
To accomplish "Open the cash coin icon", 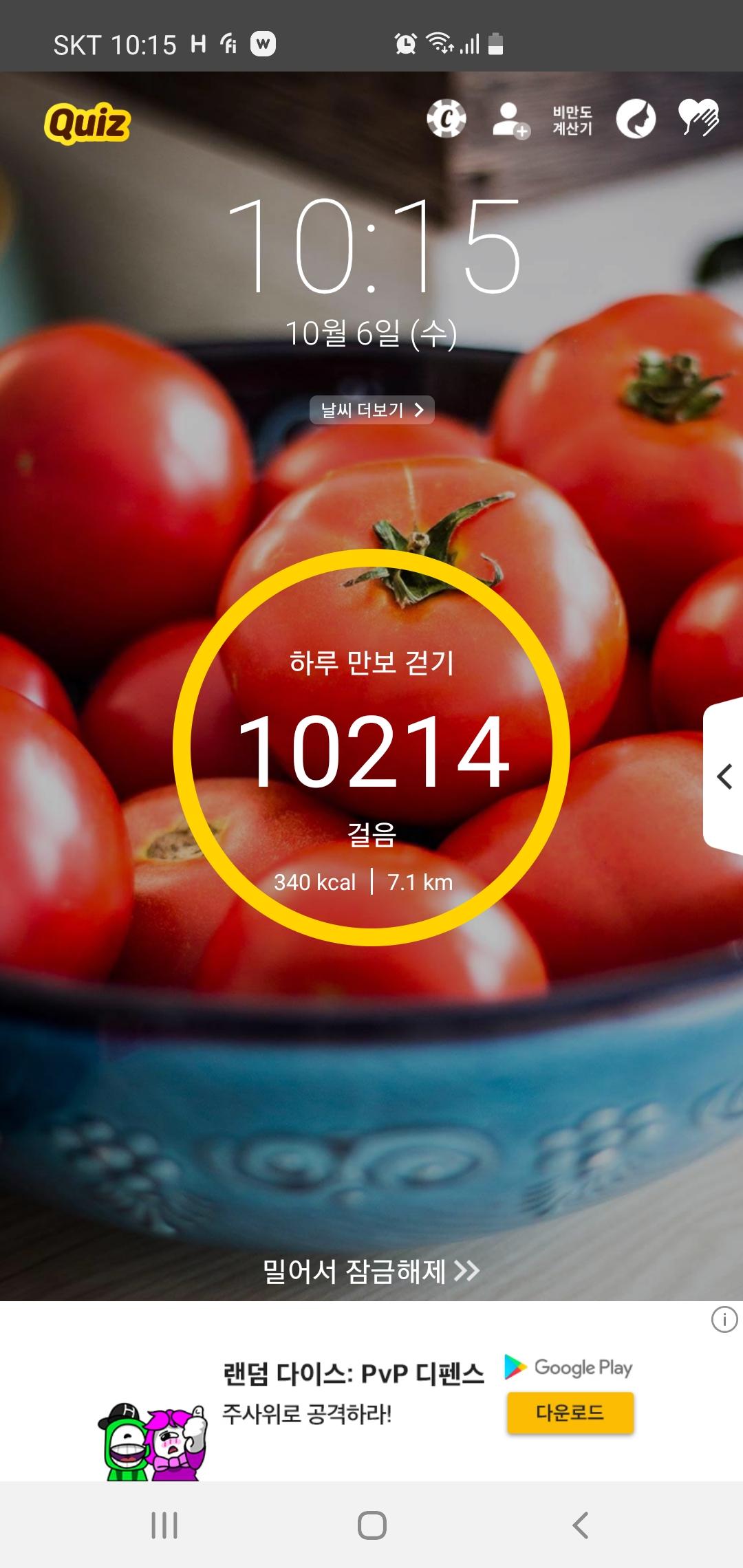I will coord(446,119).
